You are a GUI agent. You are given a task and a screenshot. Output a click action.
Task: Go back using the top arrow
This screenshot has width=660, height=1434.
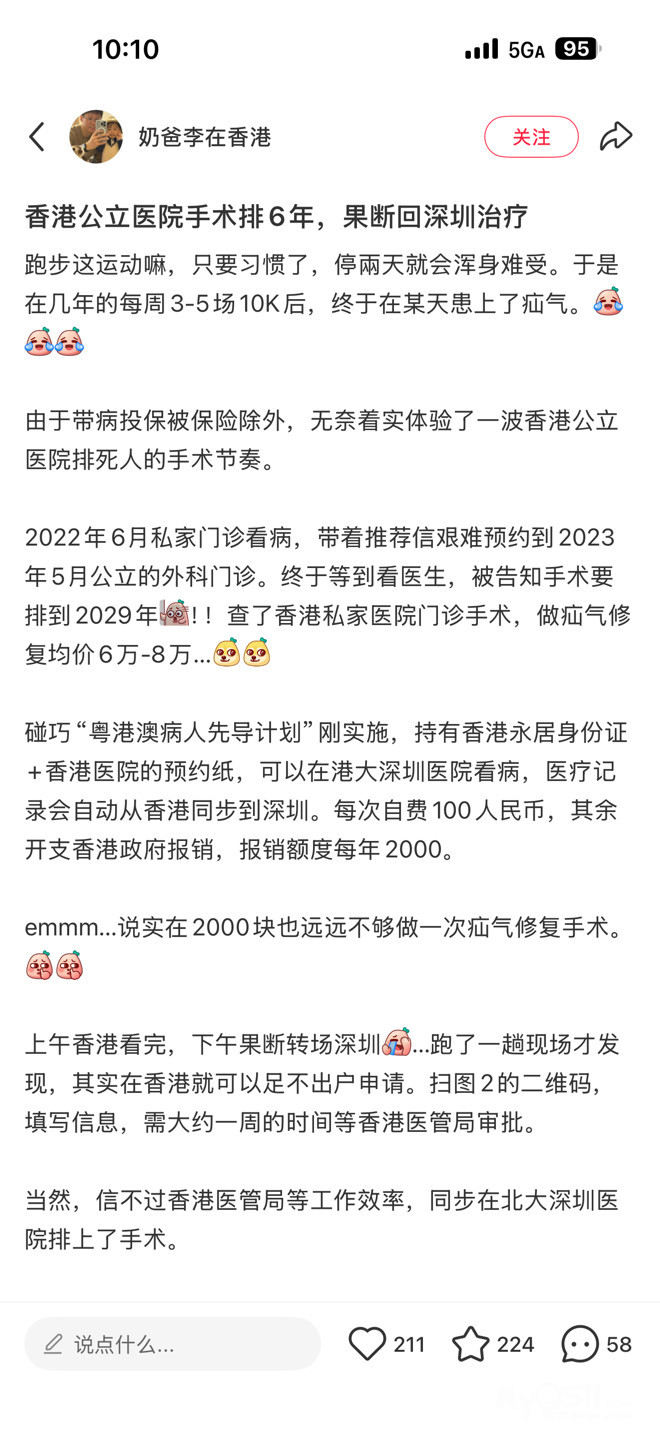pos(37,137)
